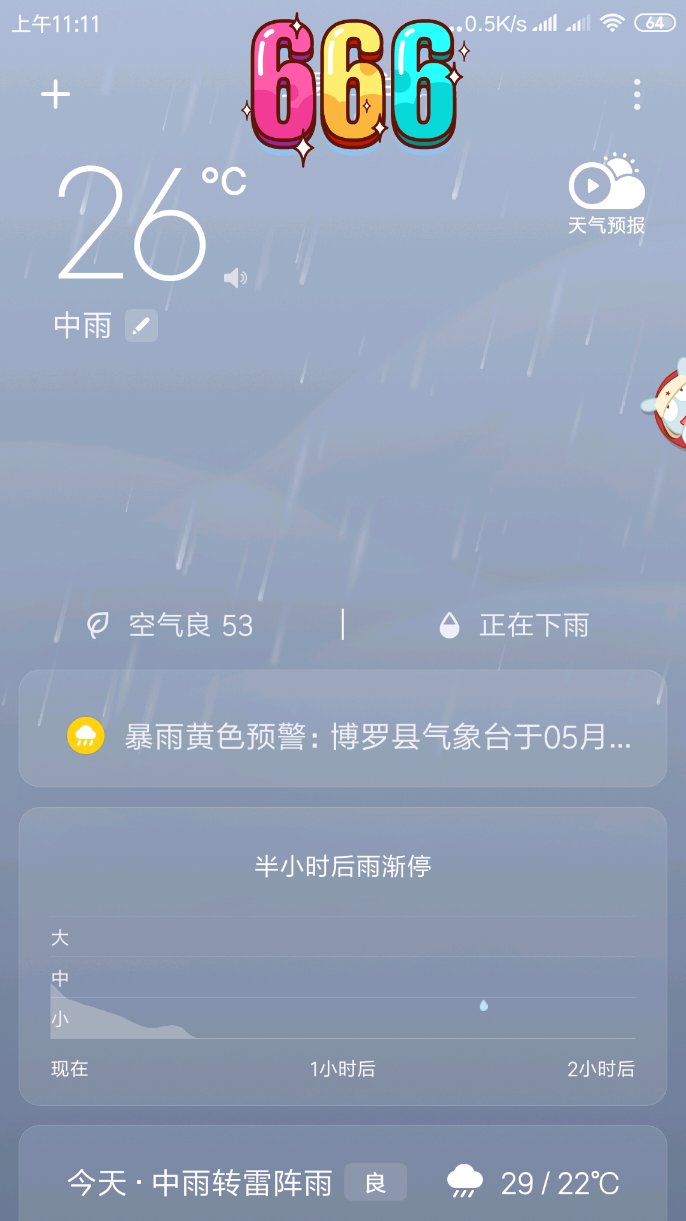Edit the 中雨 weather condition
Viewport: 686px width, 1221px height.
point(141,326)
